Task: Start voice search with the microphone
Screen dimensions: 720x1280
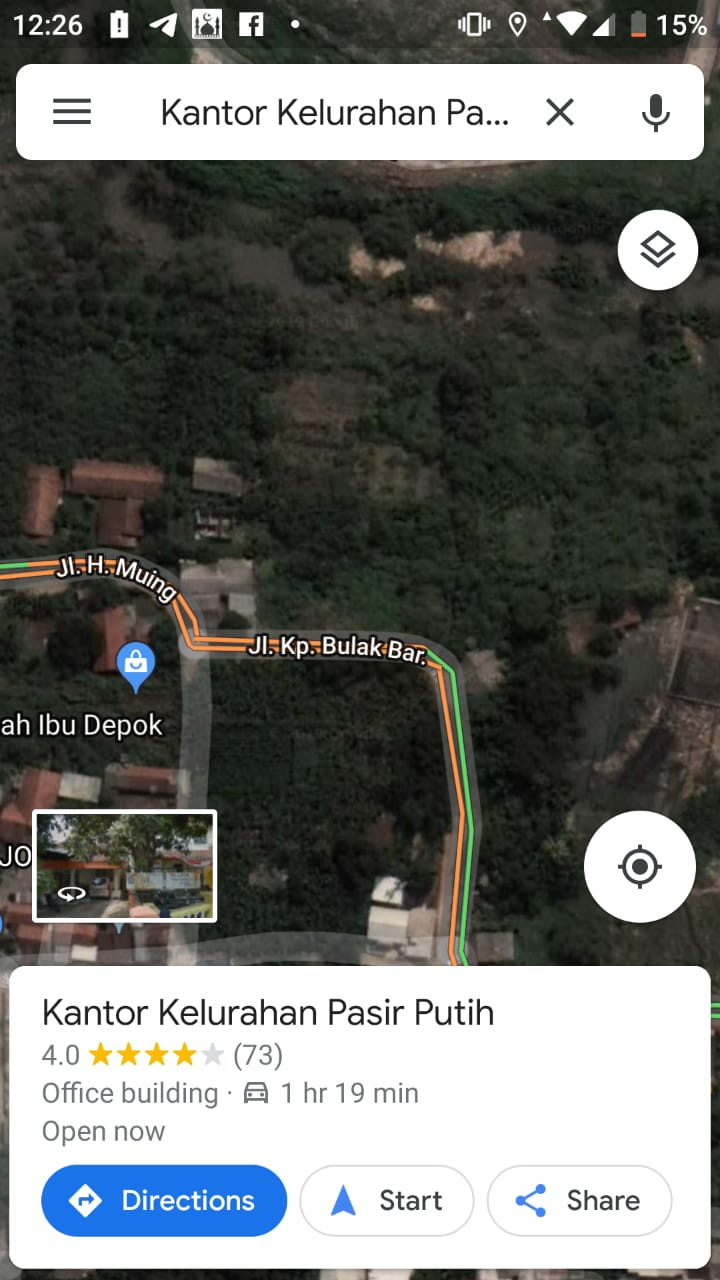Action: point(656,112)
